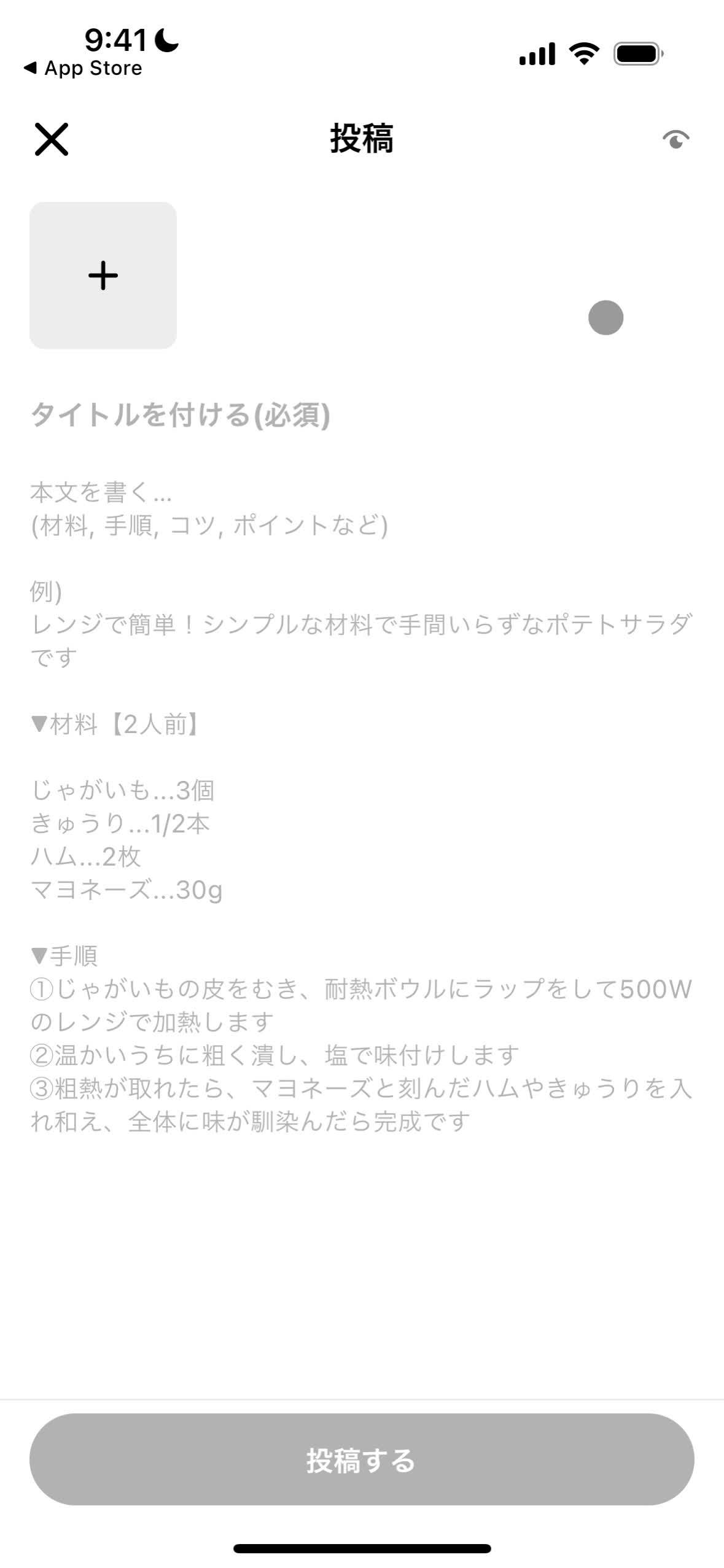The width and height of the screenshot is (724, 1568).
Task: Open the post preview eye icon
Action: pyautogui.click(x=675, y=140)
